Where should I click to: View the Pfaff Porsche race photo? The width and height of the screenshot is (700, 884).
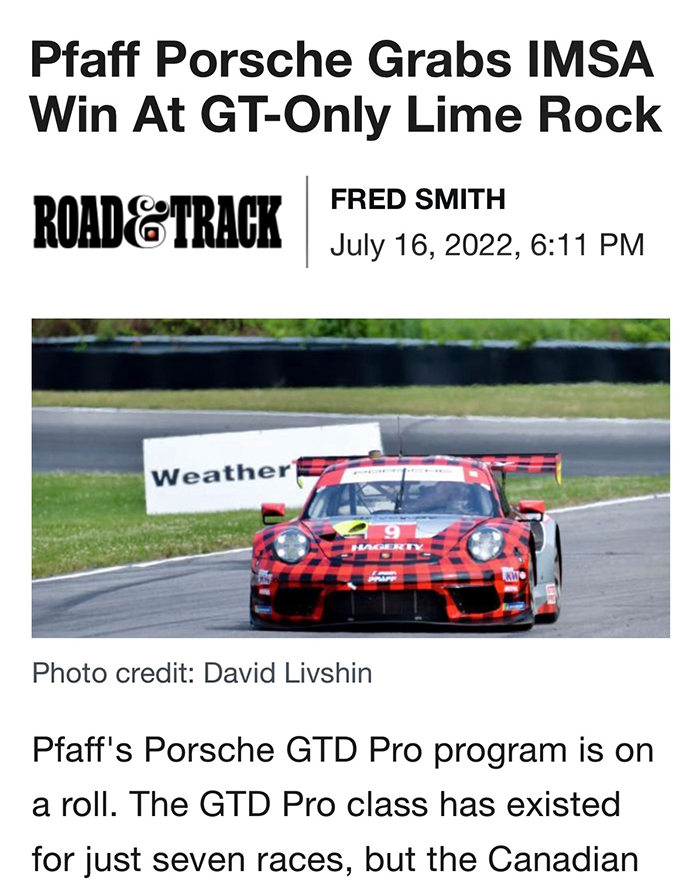coord(350,477)
